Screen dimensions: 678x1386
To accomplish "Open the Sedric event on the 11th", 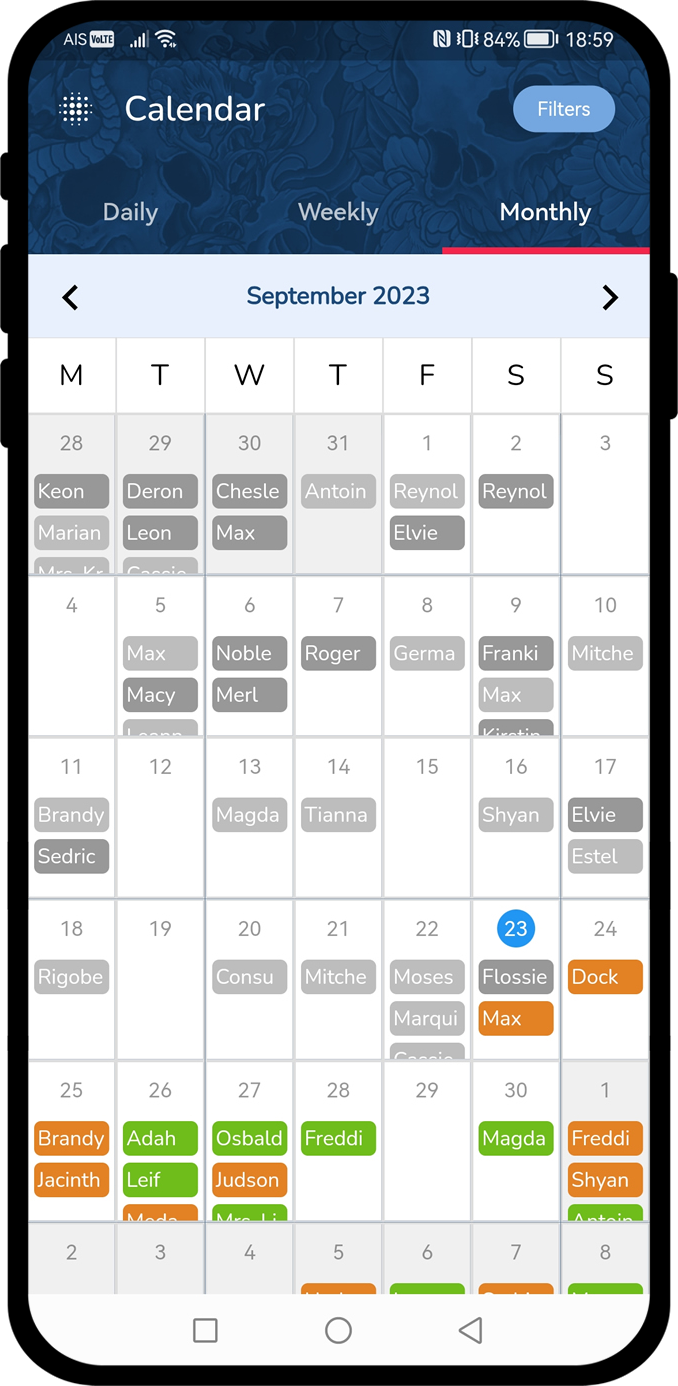I will click(x=71, y=857).
